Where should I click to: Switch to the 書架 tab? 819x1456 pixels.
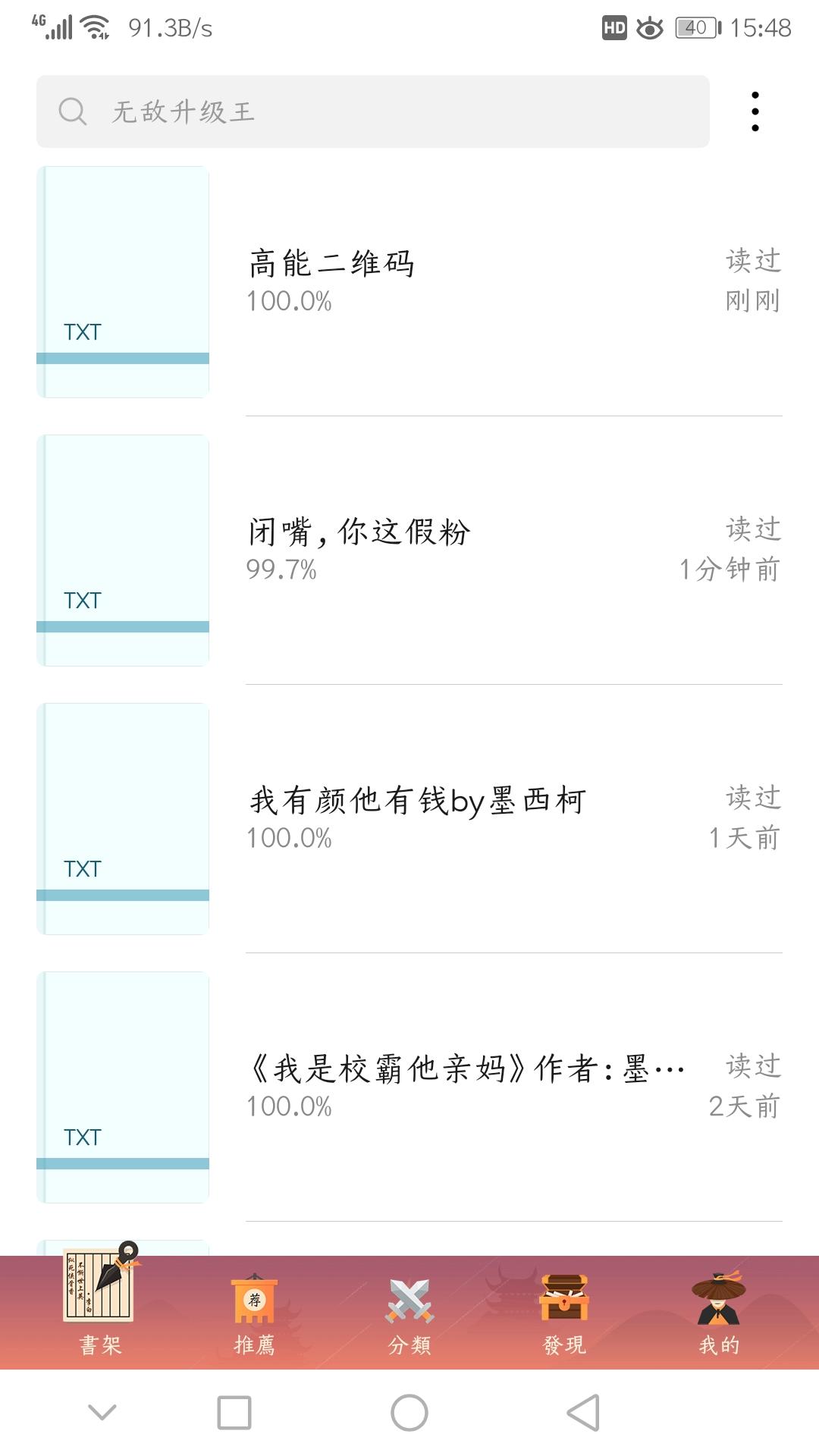pyautogui.click(x=101, y=1303)
